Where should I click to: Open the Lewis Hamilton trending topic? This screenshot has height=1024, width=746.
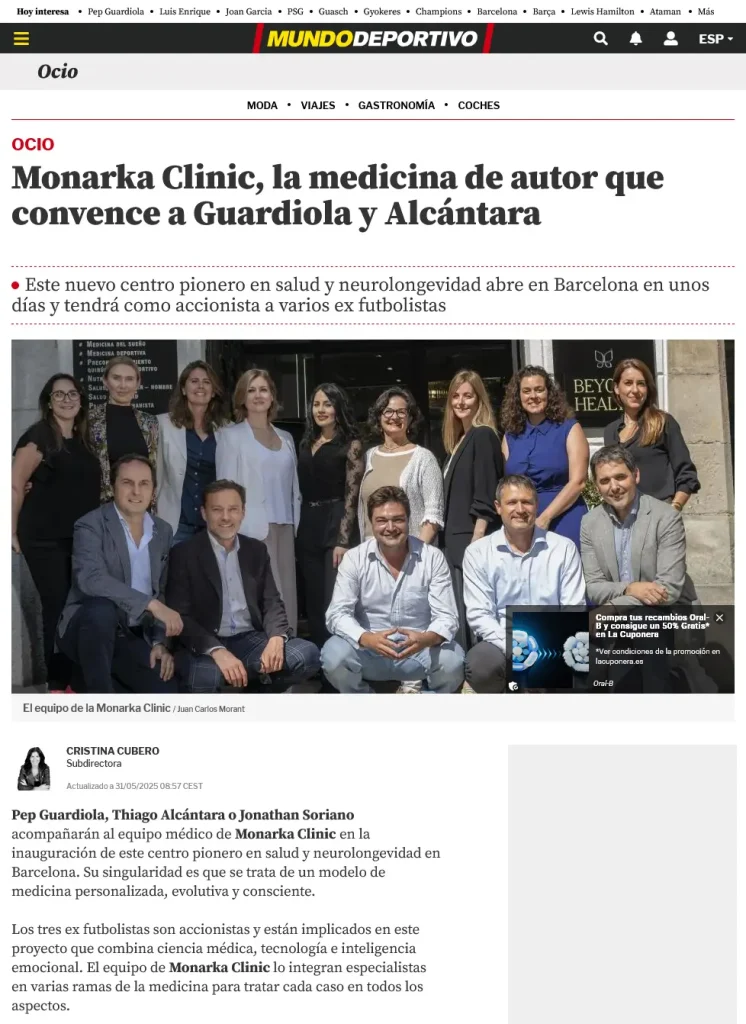(602, 12)
